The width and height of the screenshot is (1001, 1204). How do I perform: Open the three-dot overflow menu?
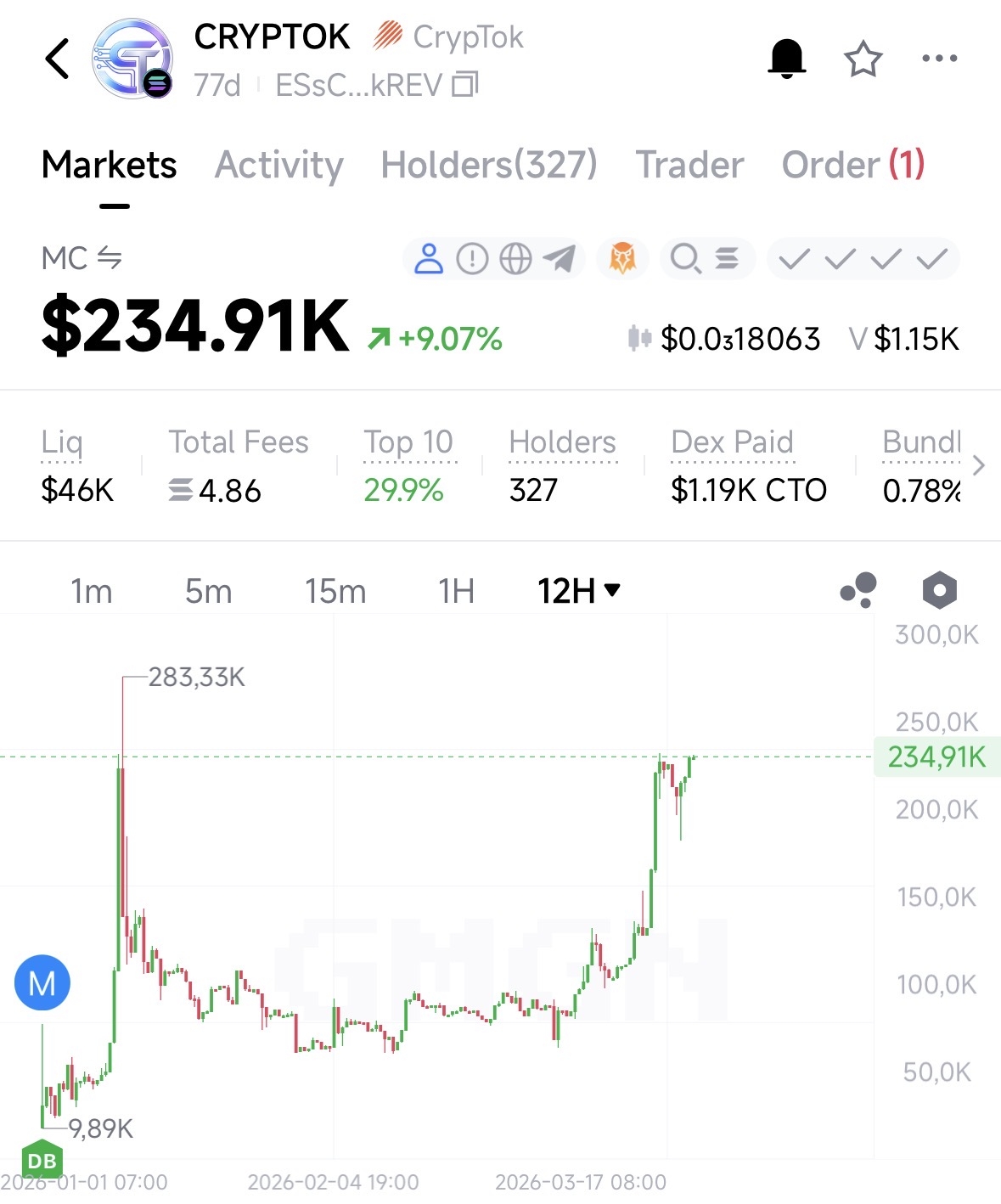939,59
